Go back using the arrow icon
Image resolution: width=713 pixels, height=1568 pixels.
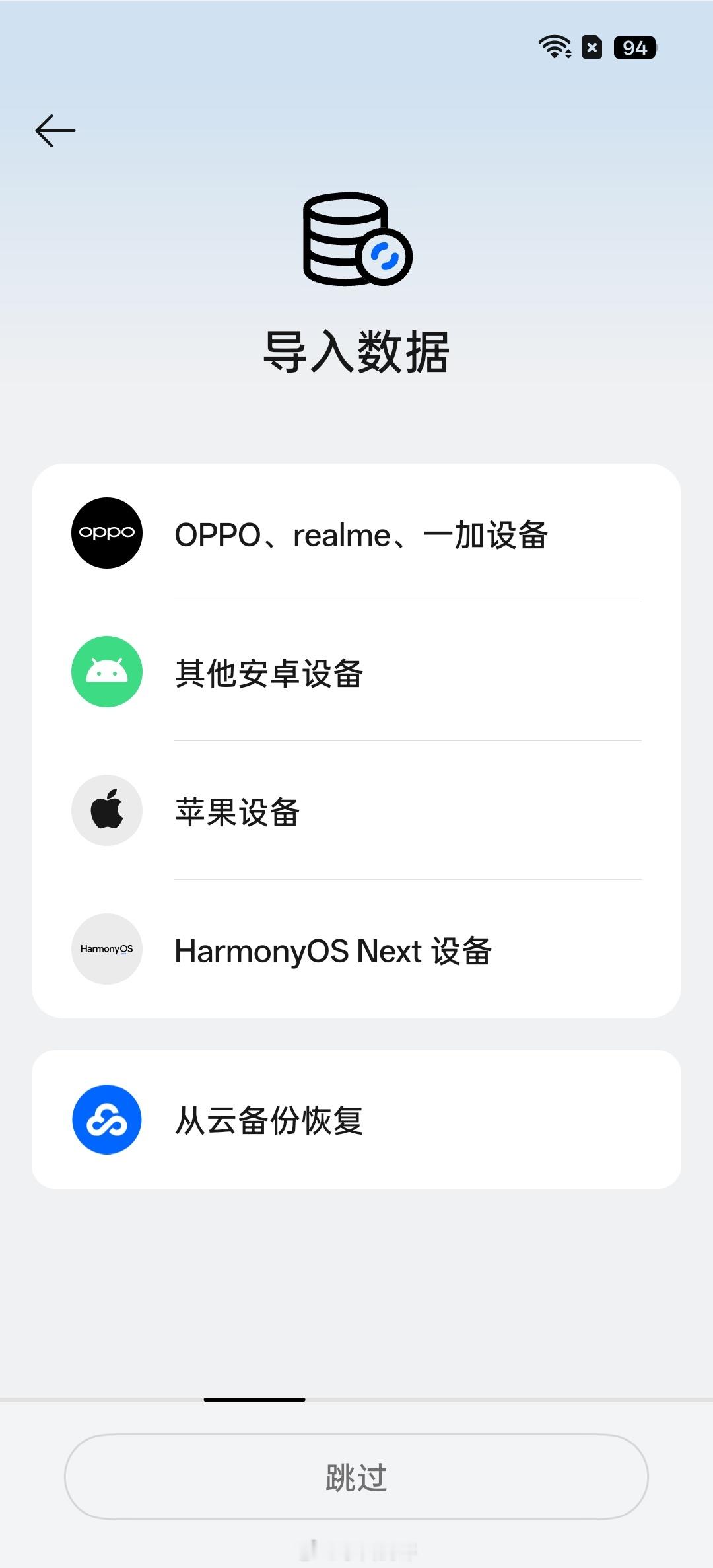coord(55,131)
